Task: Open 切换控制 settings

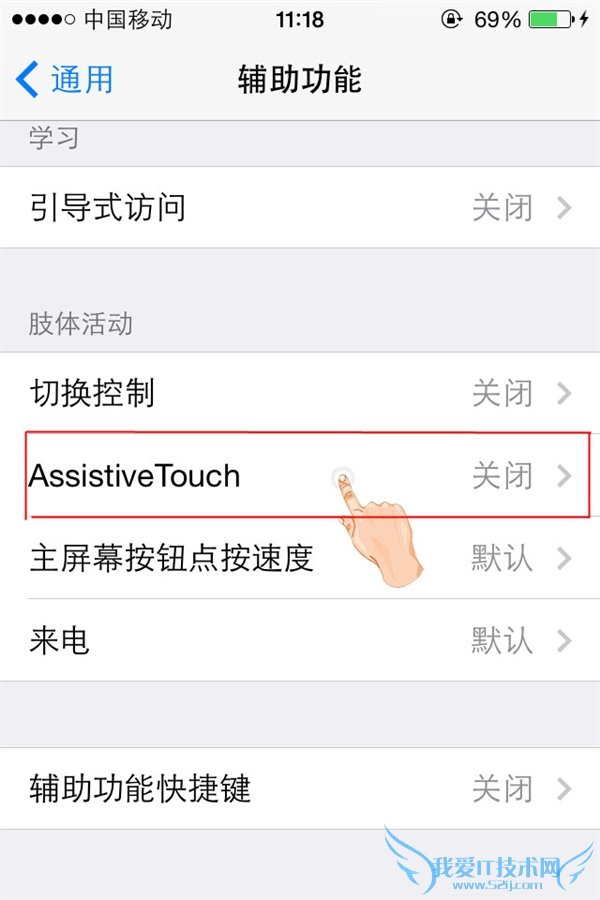Action: pos(300,393)
